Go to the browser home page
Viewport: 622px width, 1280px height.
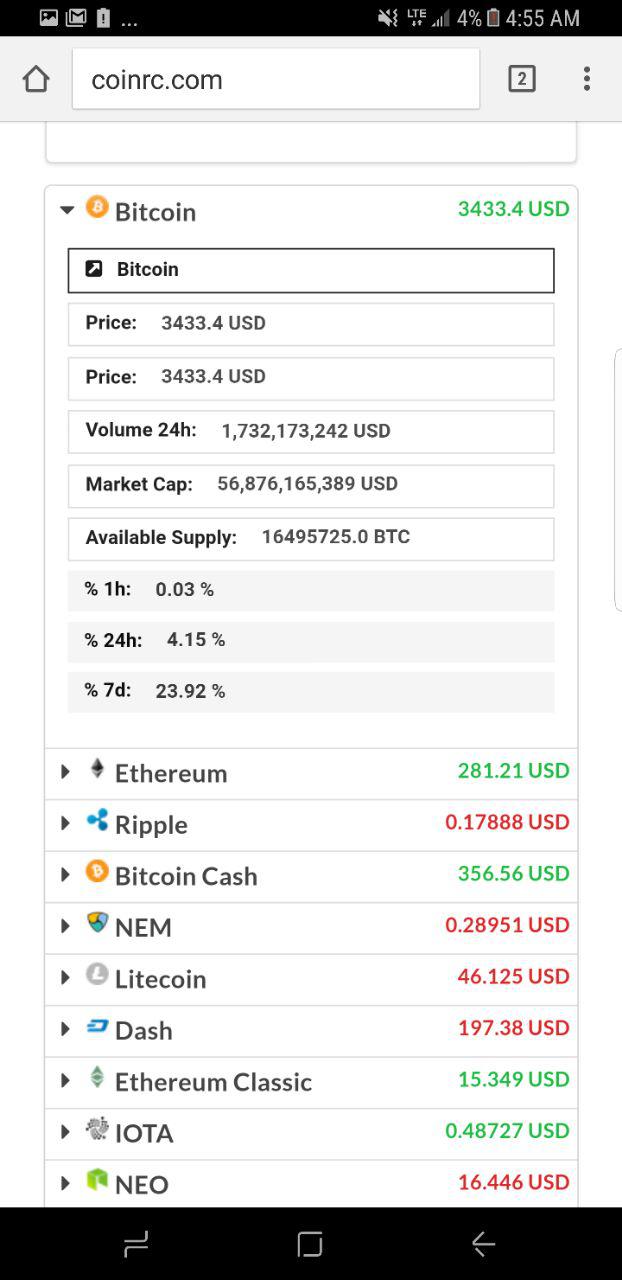click(36, 79)
